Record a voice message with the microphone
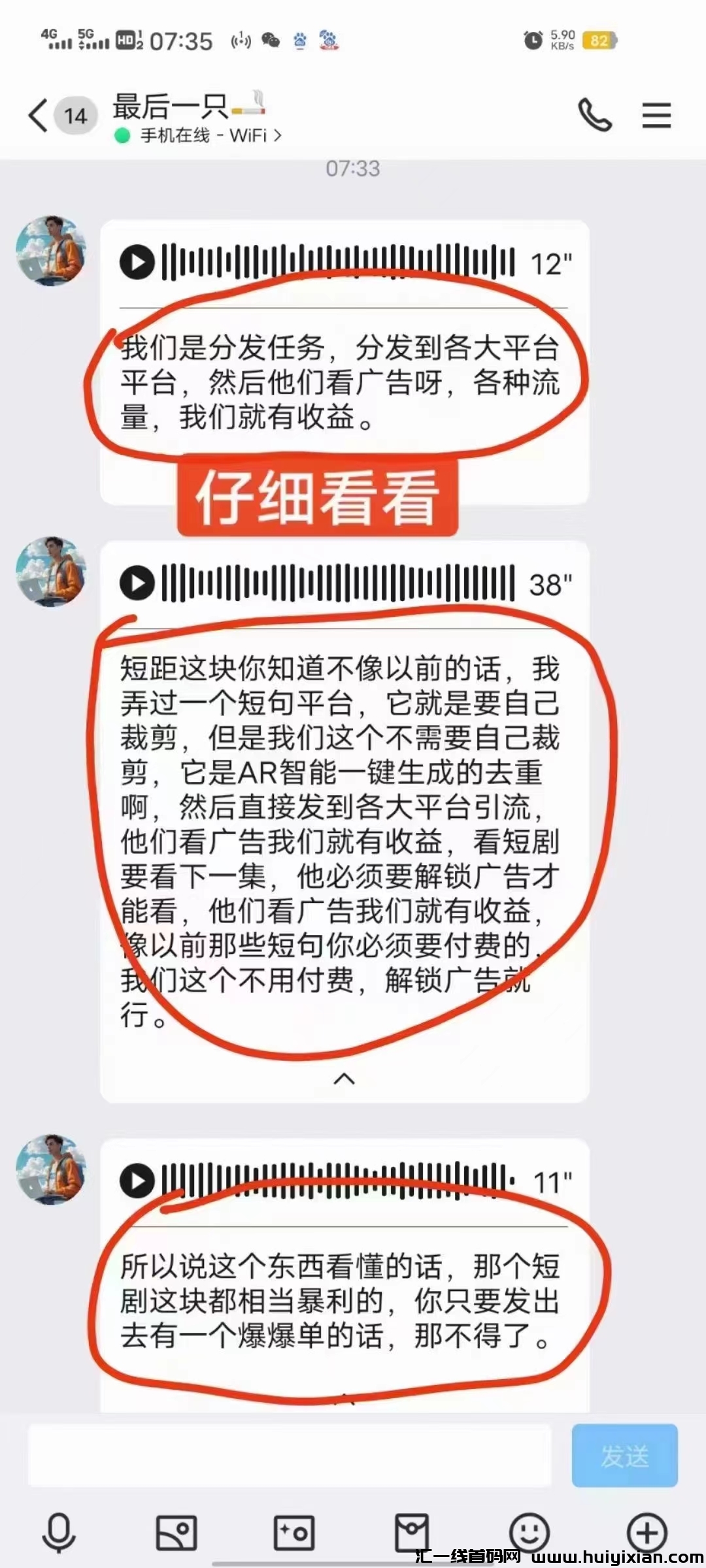706x1568 pixels. 59,1533
